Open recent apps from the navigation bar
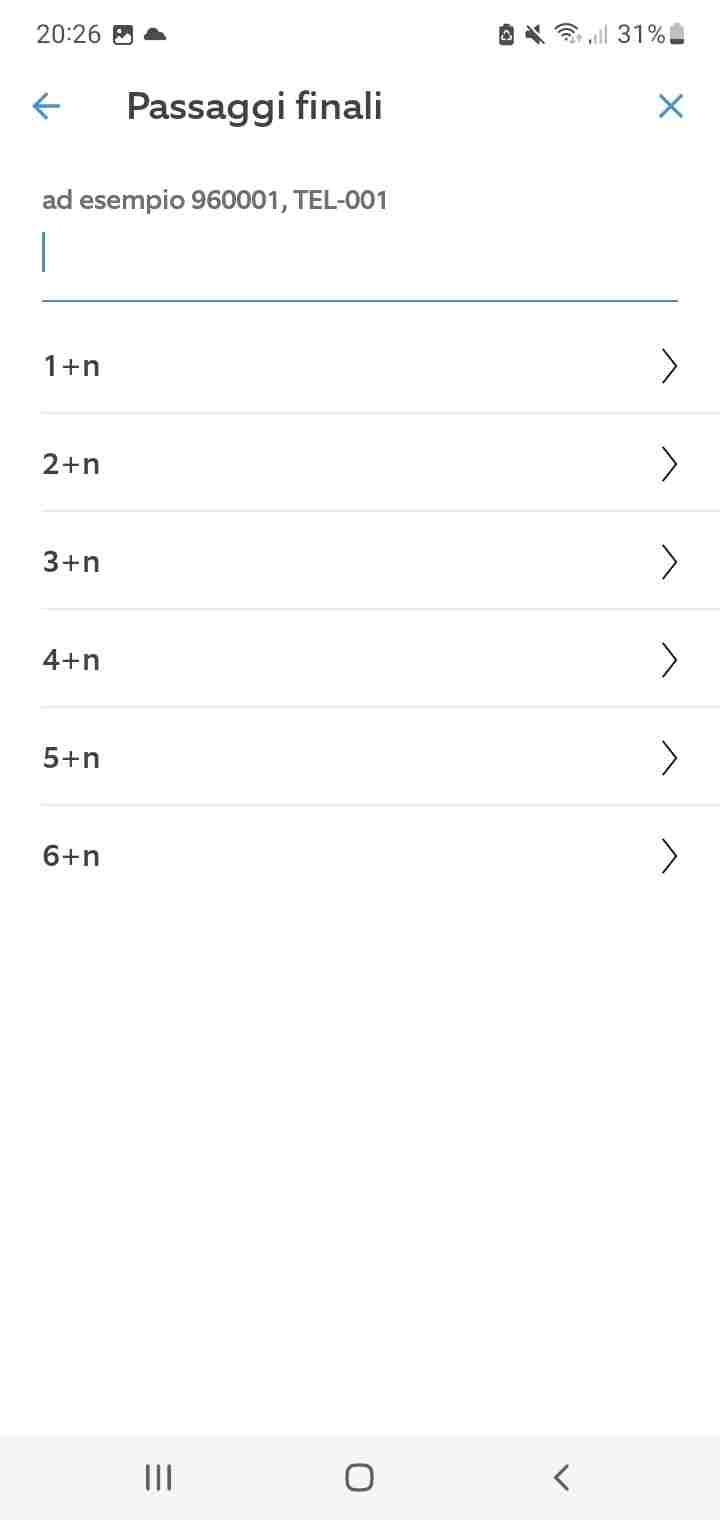Image resolution: width=720 pixels, height=1520 pixels. (158, 1477)
